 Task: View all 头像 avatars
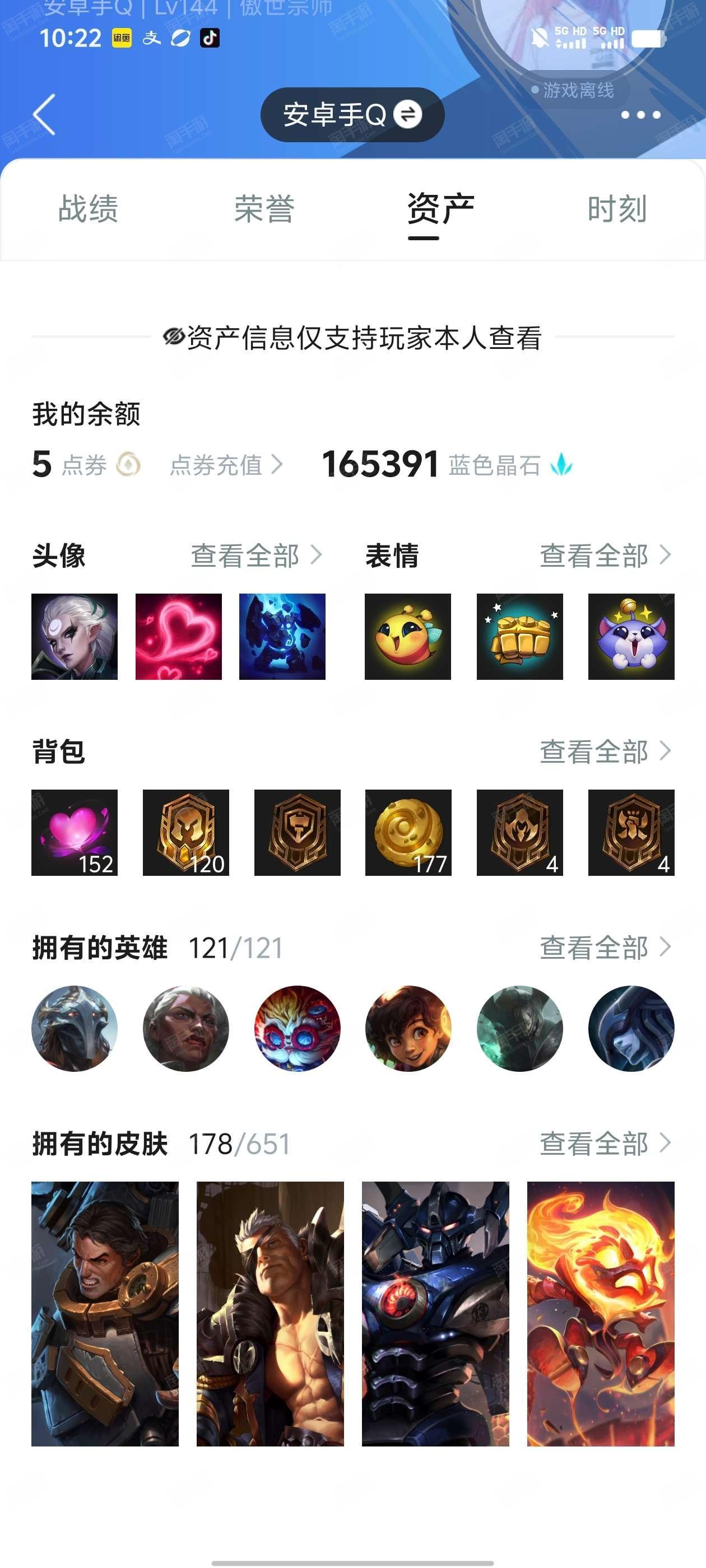(256, 555)
